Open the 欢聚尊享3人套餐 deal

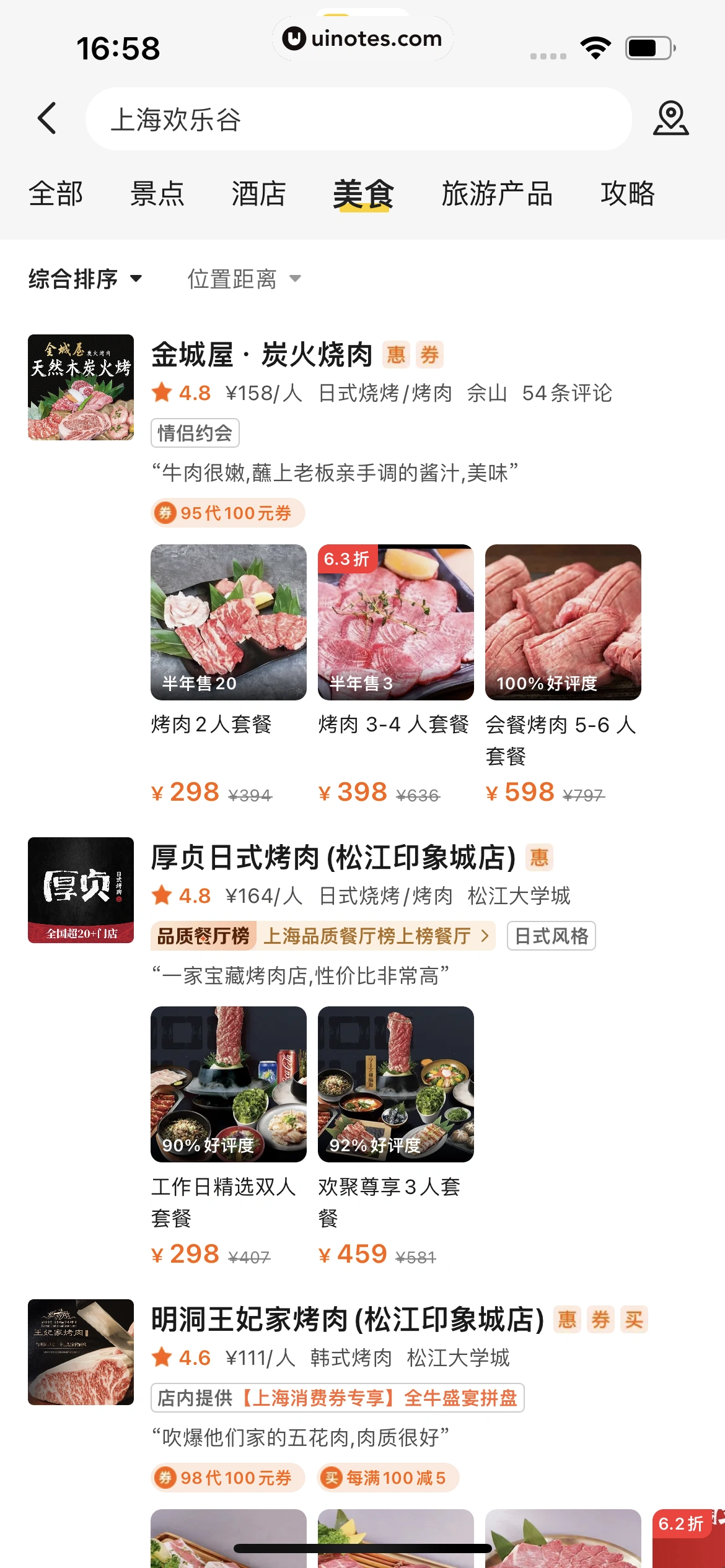[x=396, y=1084]
